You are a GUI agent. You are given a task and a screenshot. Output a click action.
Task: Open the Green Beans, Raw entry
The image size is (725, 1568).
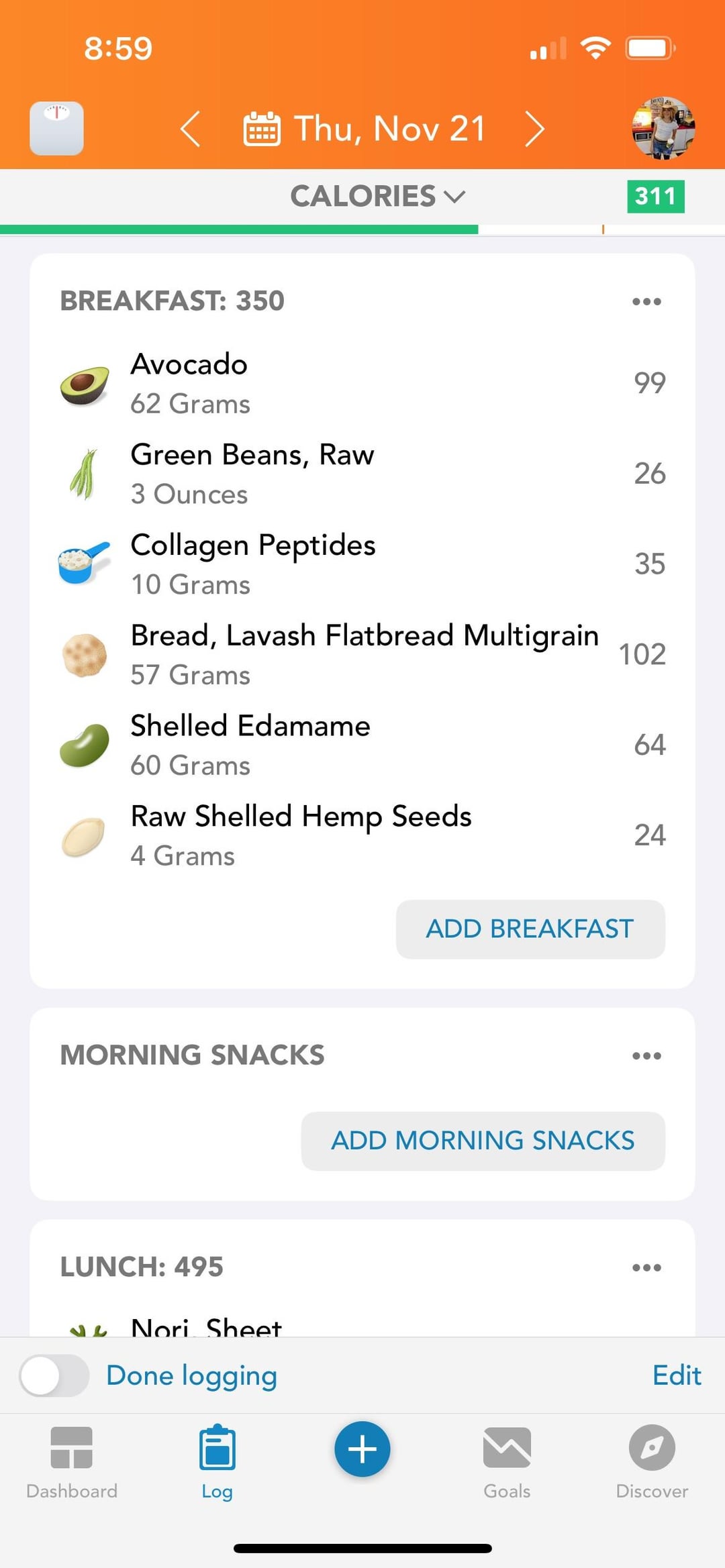point(362,474)
